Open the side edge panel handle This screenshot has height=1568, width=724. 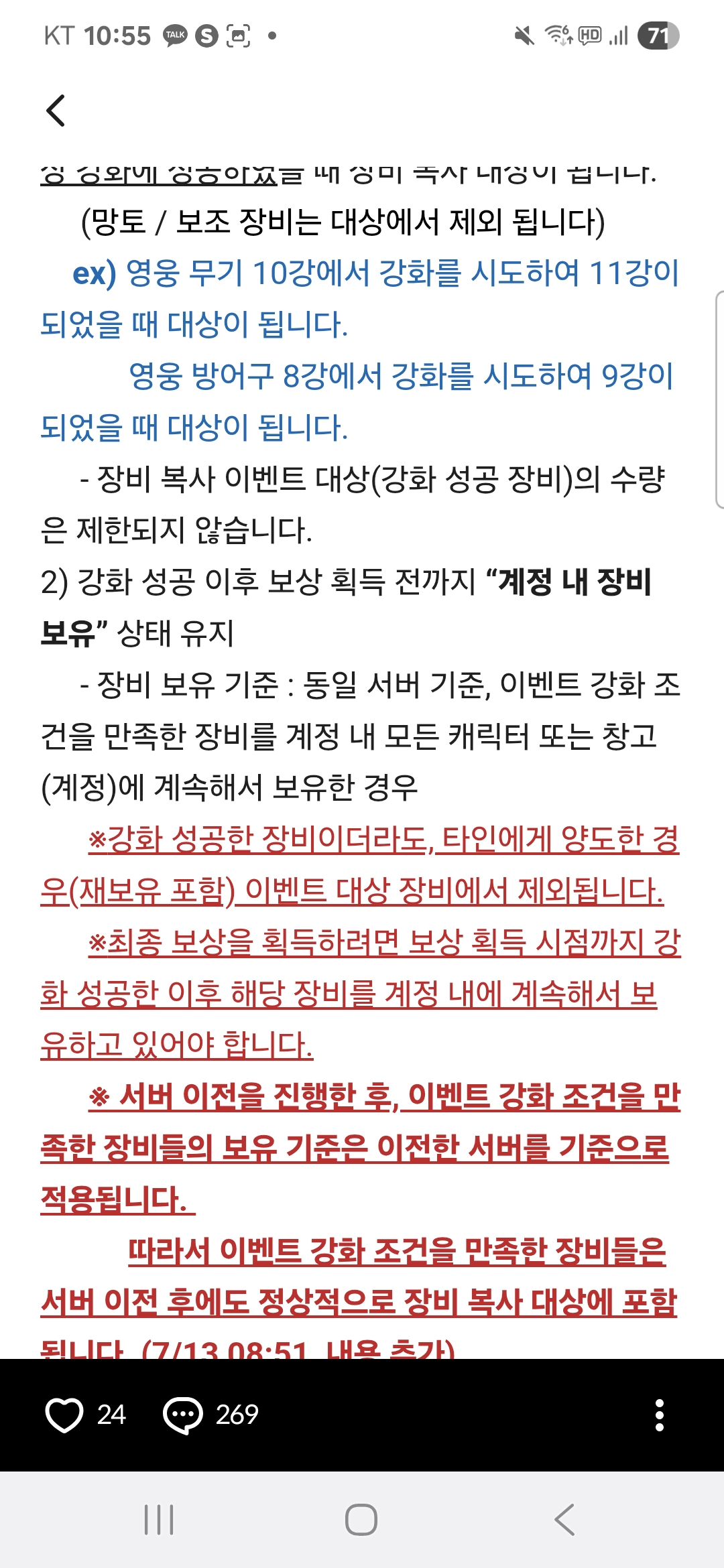click(x=719, y=399)
